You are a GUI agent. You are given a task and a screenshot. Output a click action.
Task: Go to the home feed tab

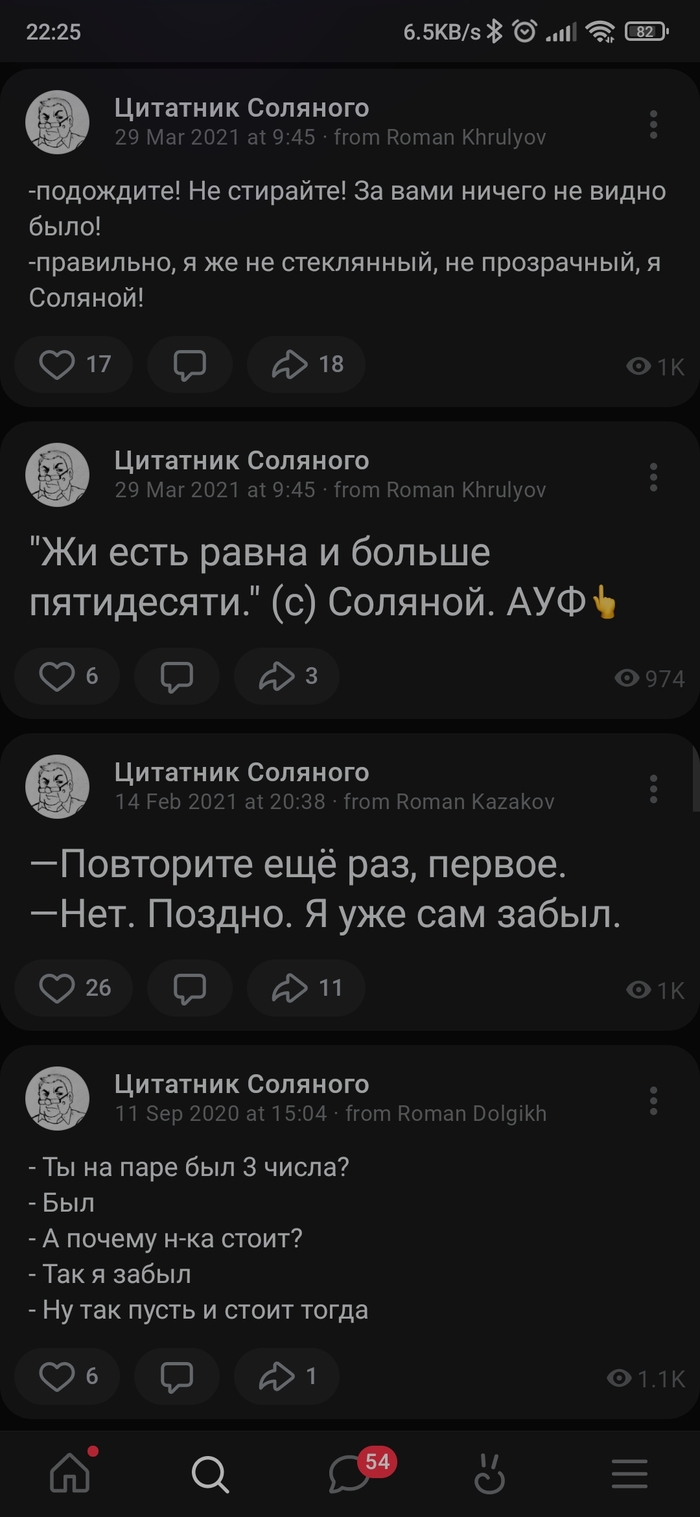[x=70, y=1473]
